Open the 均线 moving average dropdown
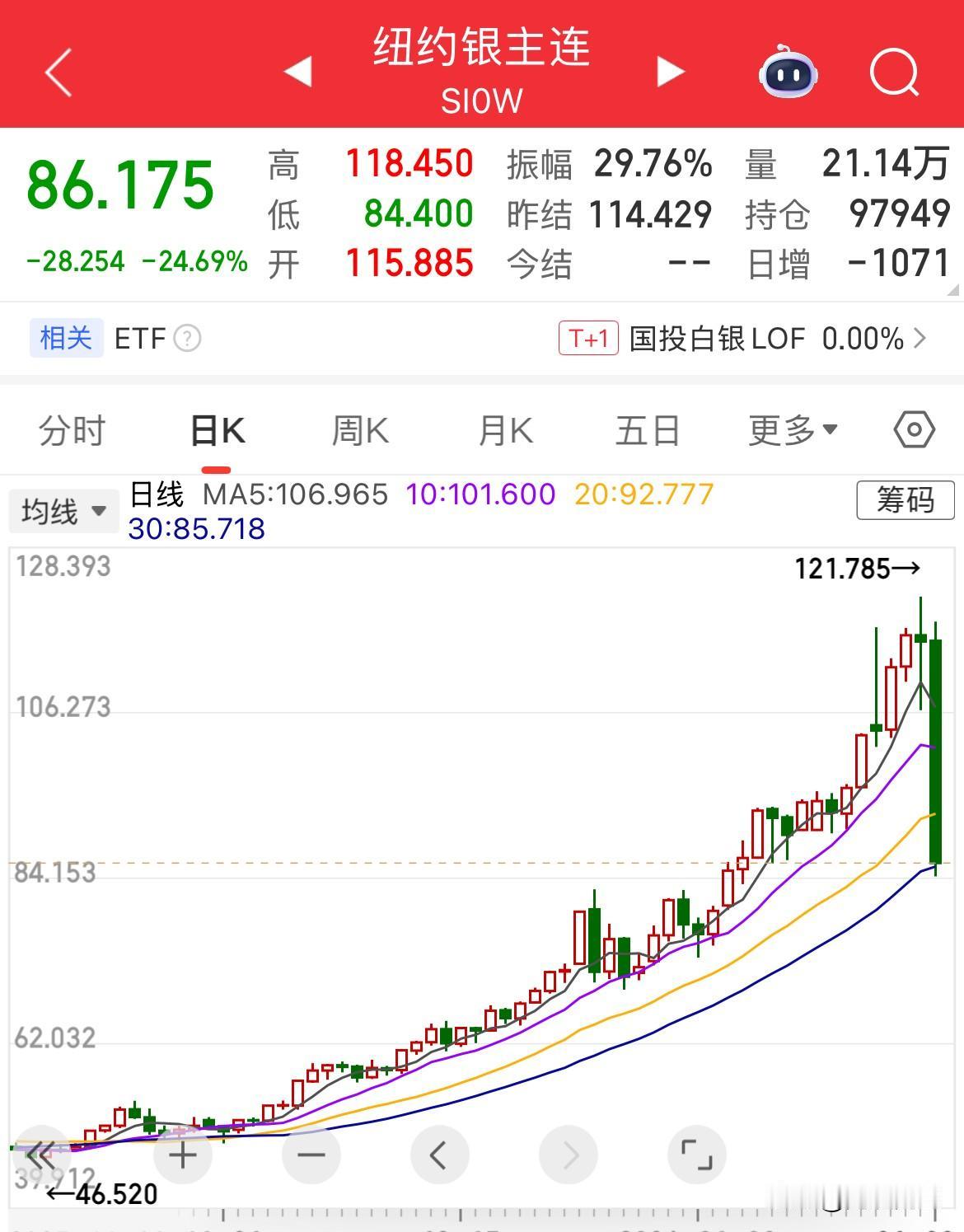Screen dimensions: 964x1232 click(63, 510)
